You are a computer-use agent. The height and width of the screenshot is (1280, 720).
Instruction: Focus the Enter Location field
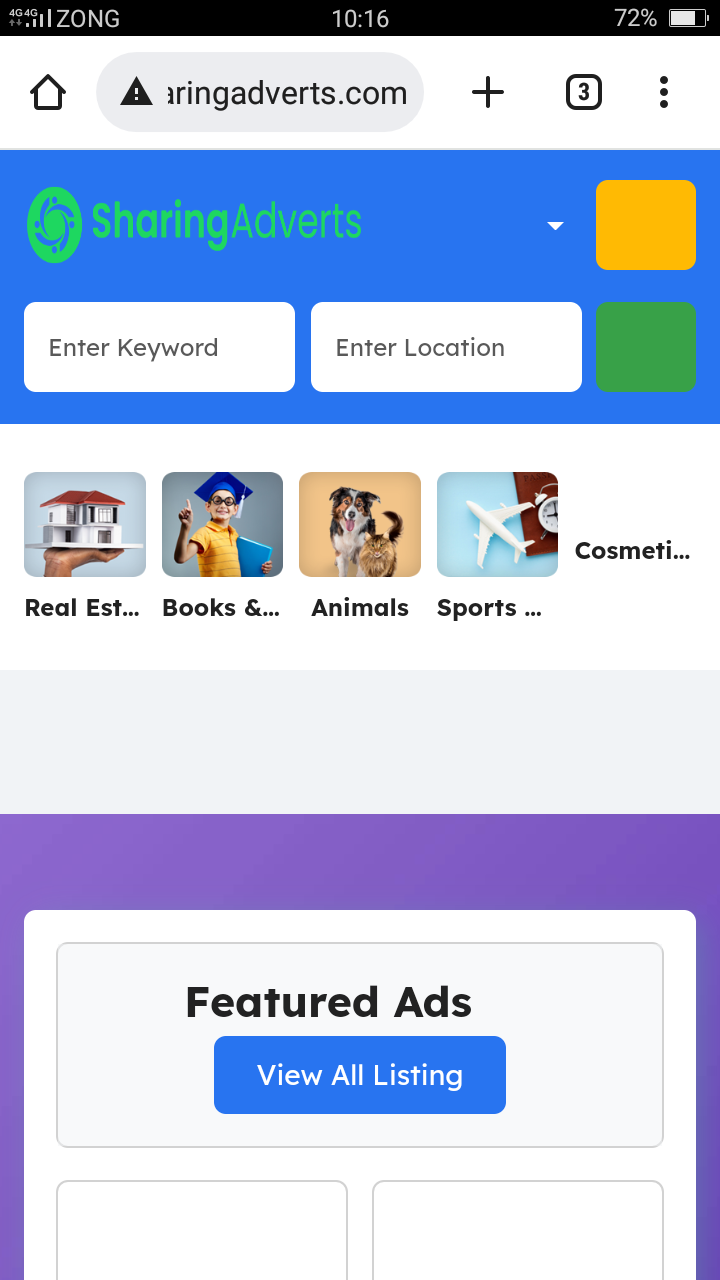click(x=446, y=347)
